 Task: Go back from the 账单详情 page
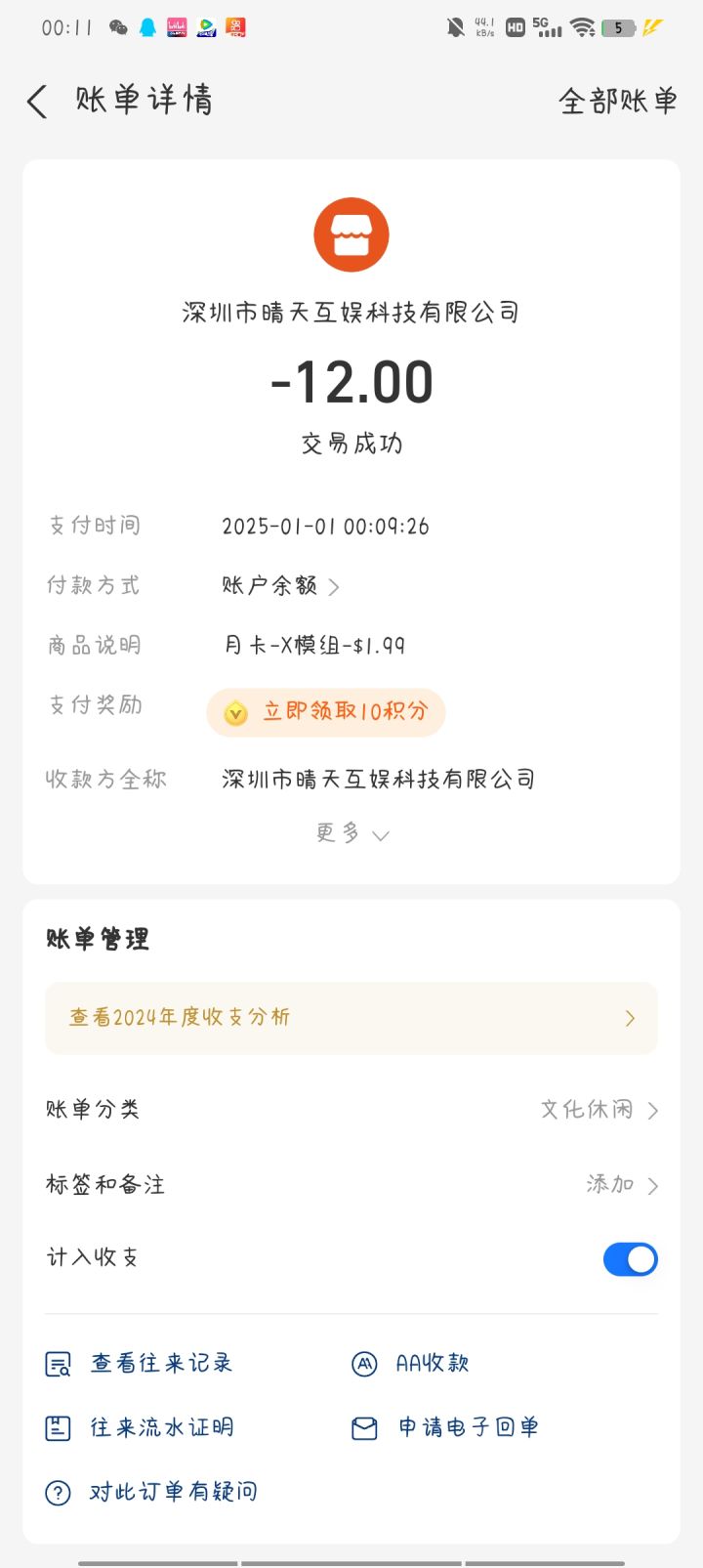(37, 102)
